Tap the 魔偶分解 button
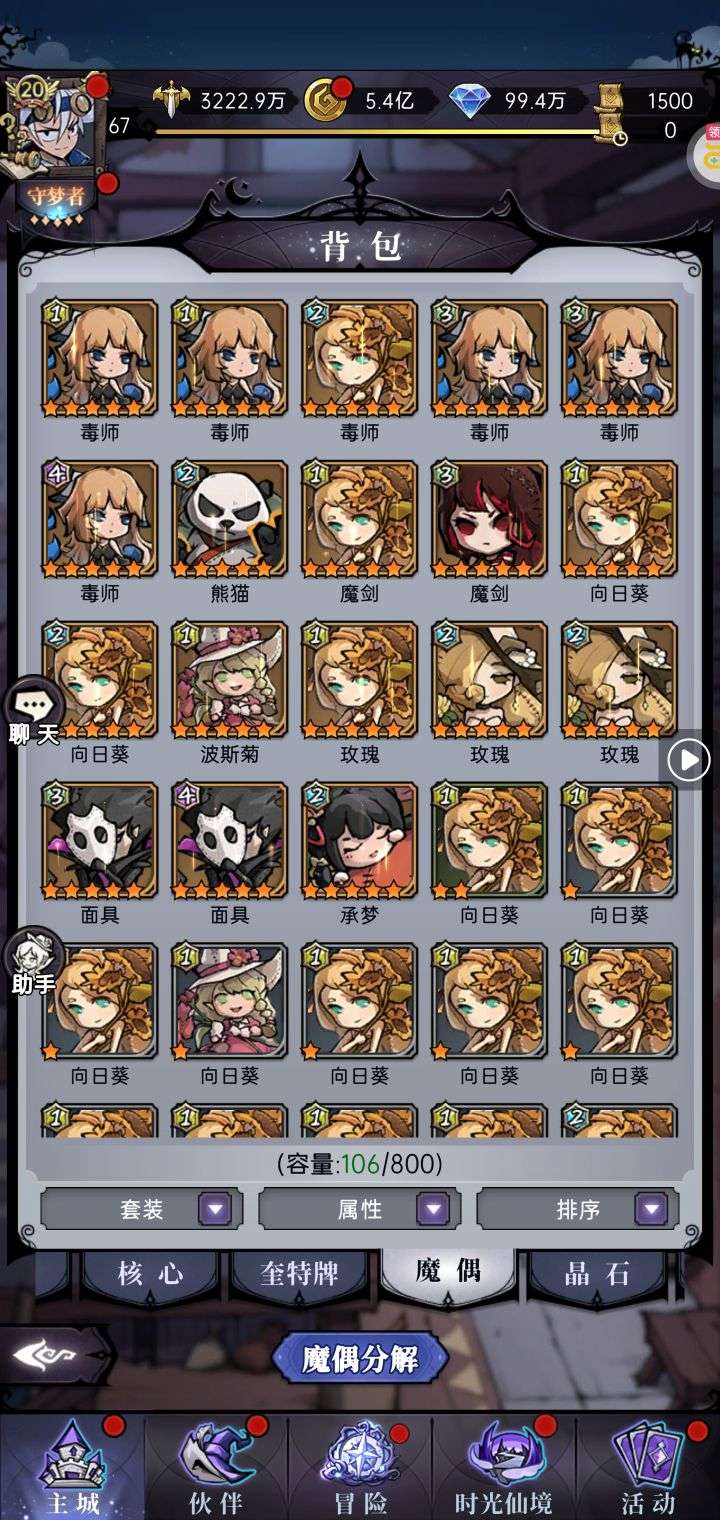Screen dimensions: 720x1520 360,1359
